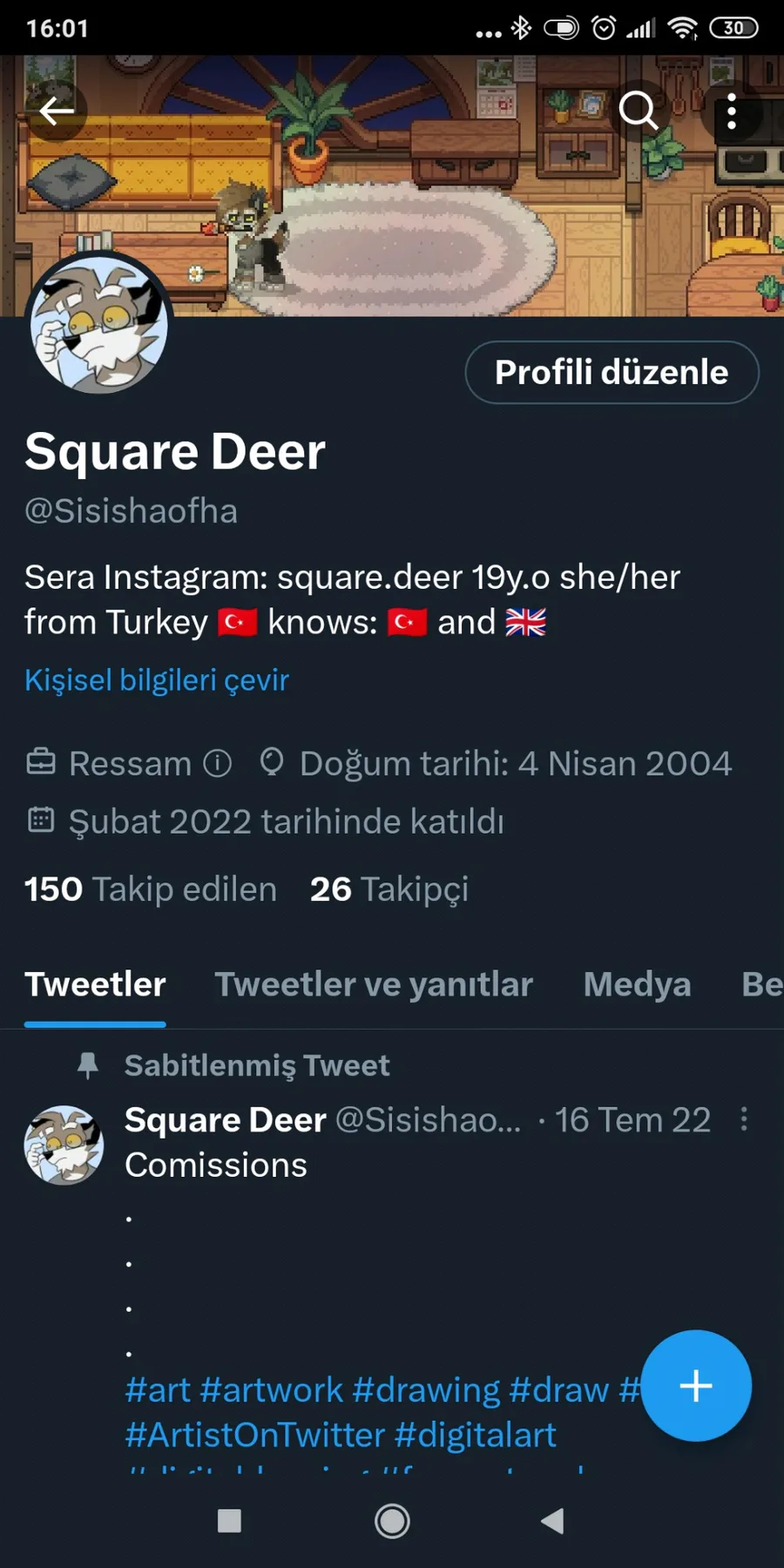
Task: Open info icon next to Ressam
Action: [x=218, y=764]
